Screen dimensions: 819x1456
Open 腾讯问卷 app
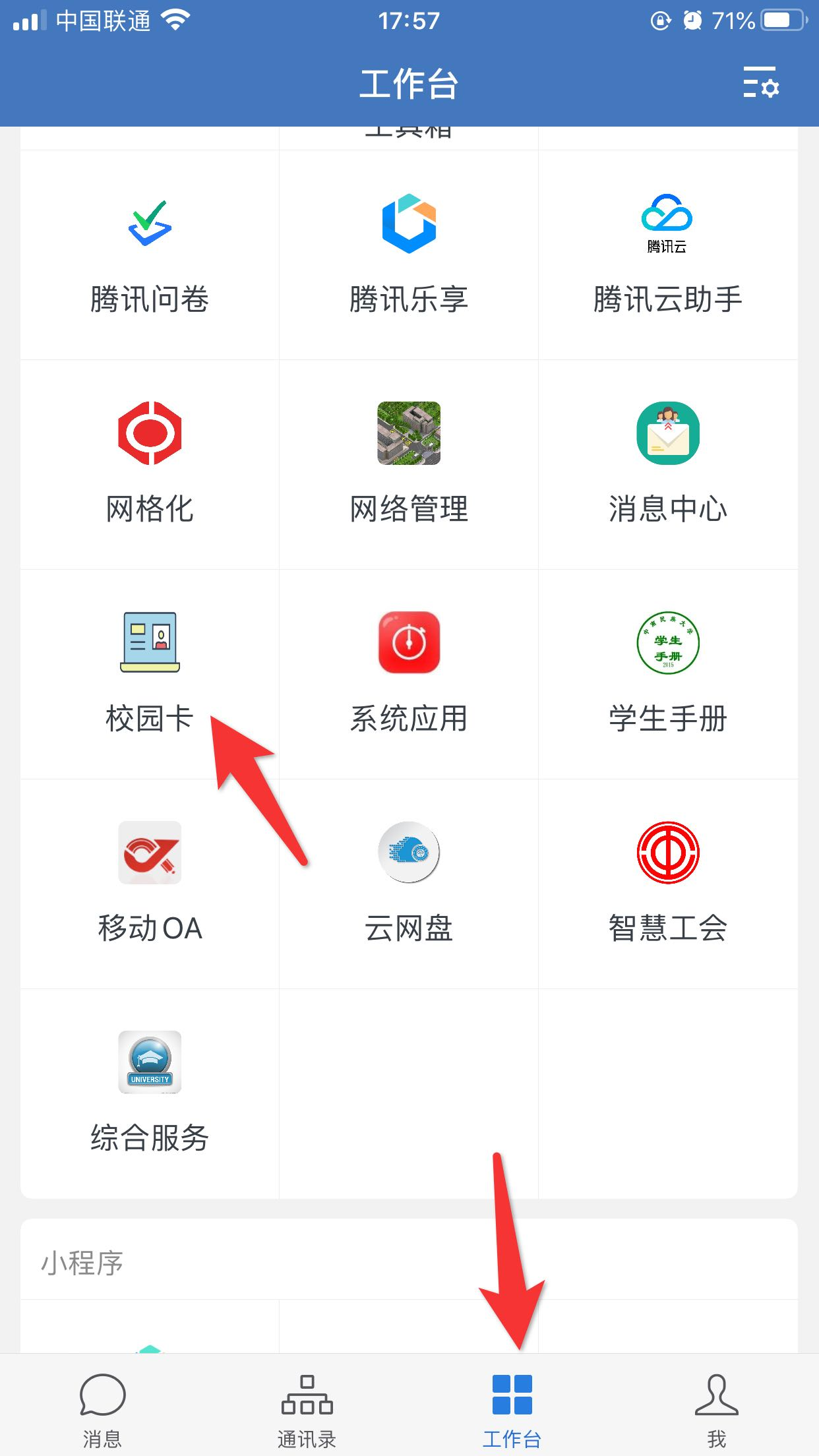click(150, 255)
